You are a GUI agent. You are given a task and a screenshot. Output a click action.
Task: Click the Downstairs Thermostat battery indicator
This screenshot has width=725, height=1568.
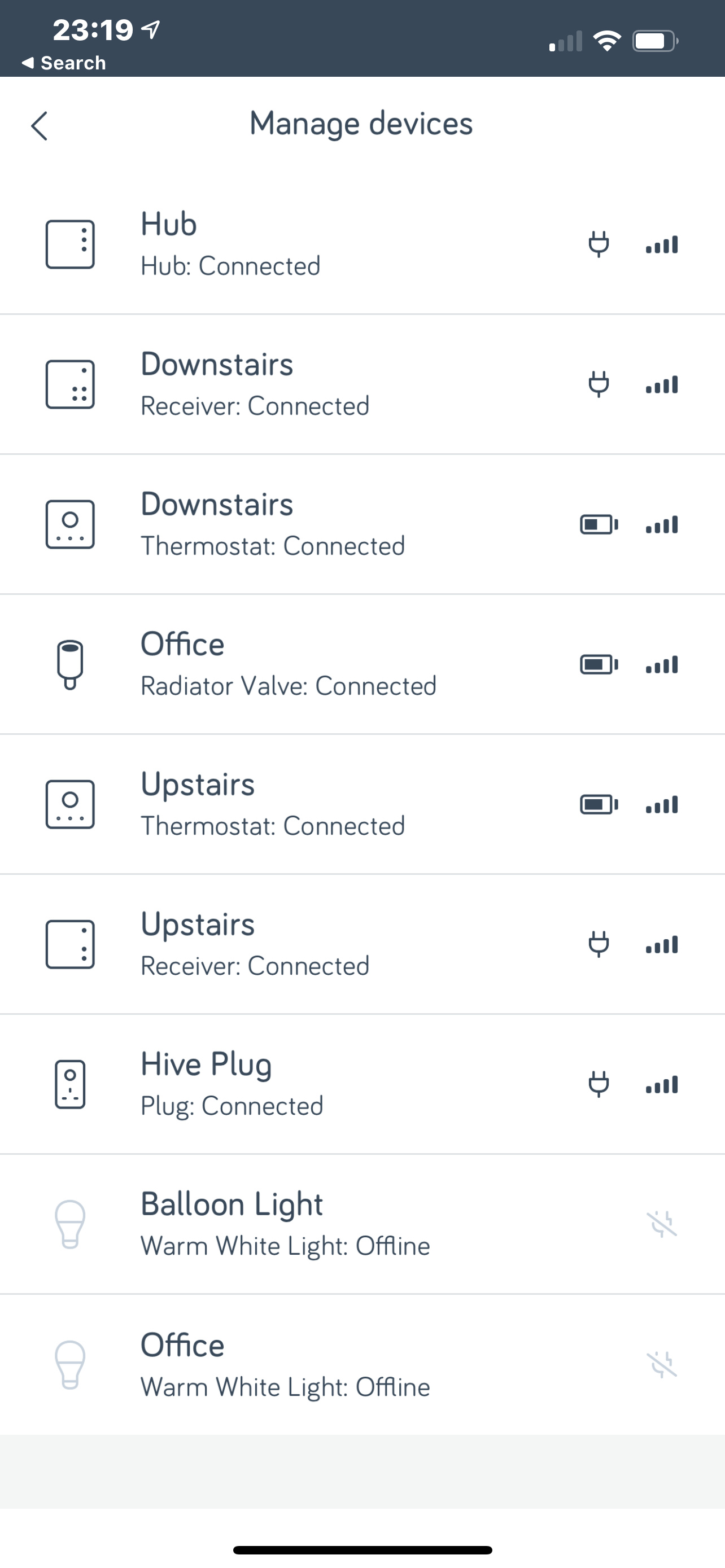(x=599, y=523)
